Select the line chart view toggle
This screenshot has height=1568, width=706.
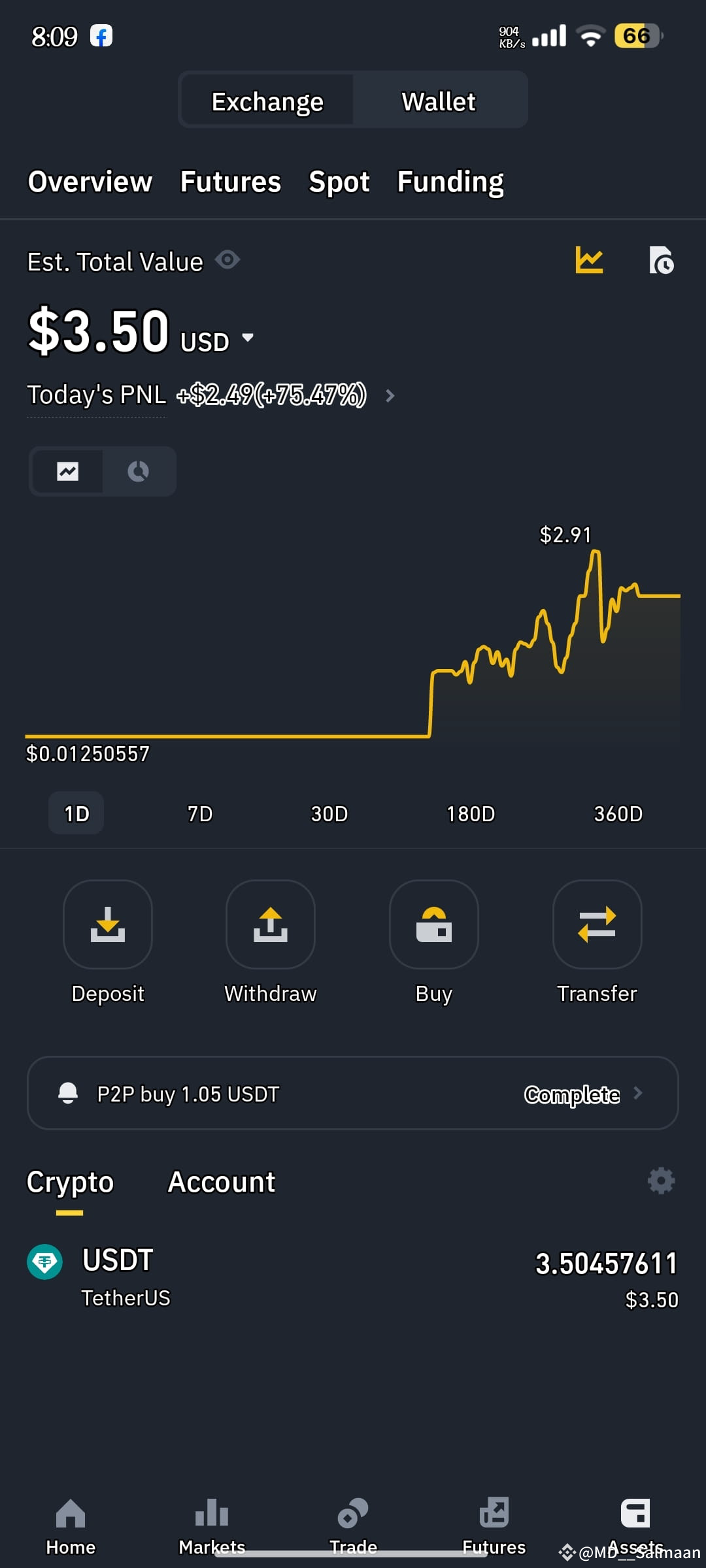68,470
